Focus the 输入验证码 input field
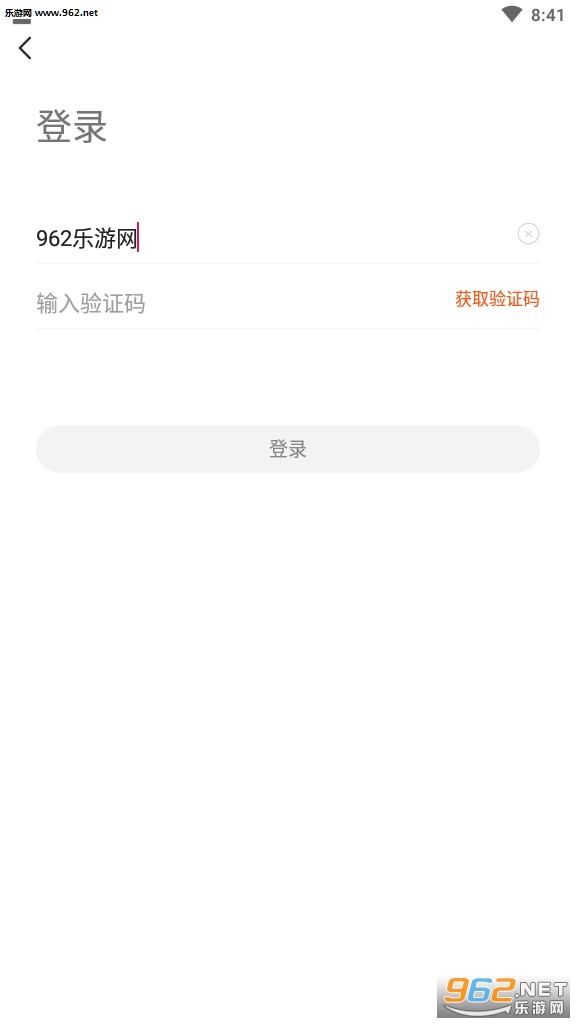The height and width of the screenshot is (1024, 576). [242, 302]
